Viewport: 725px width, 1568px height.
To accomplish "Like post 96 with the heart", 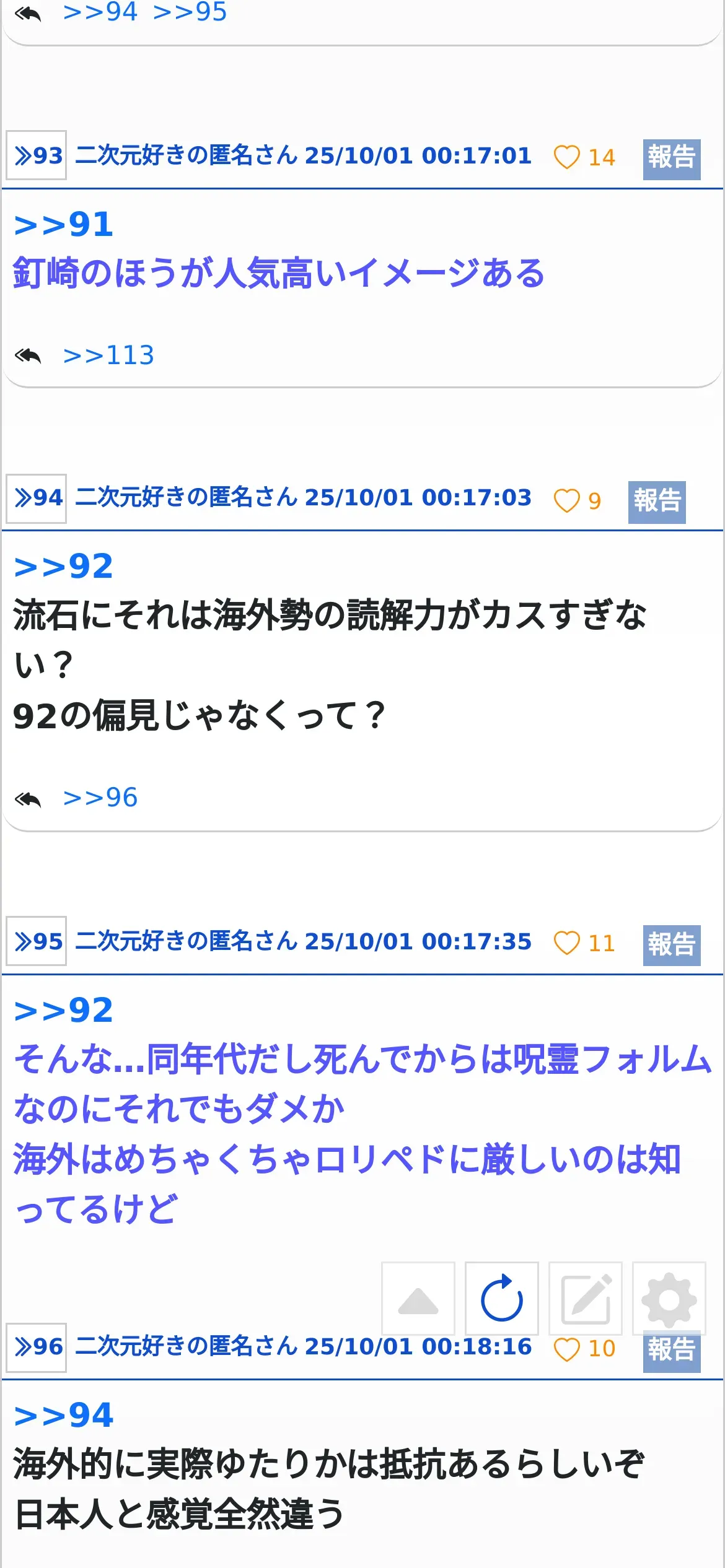I will tap(566, 1350).
